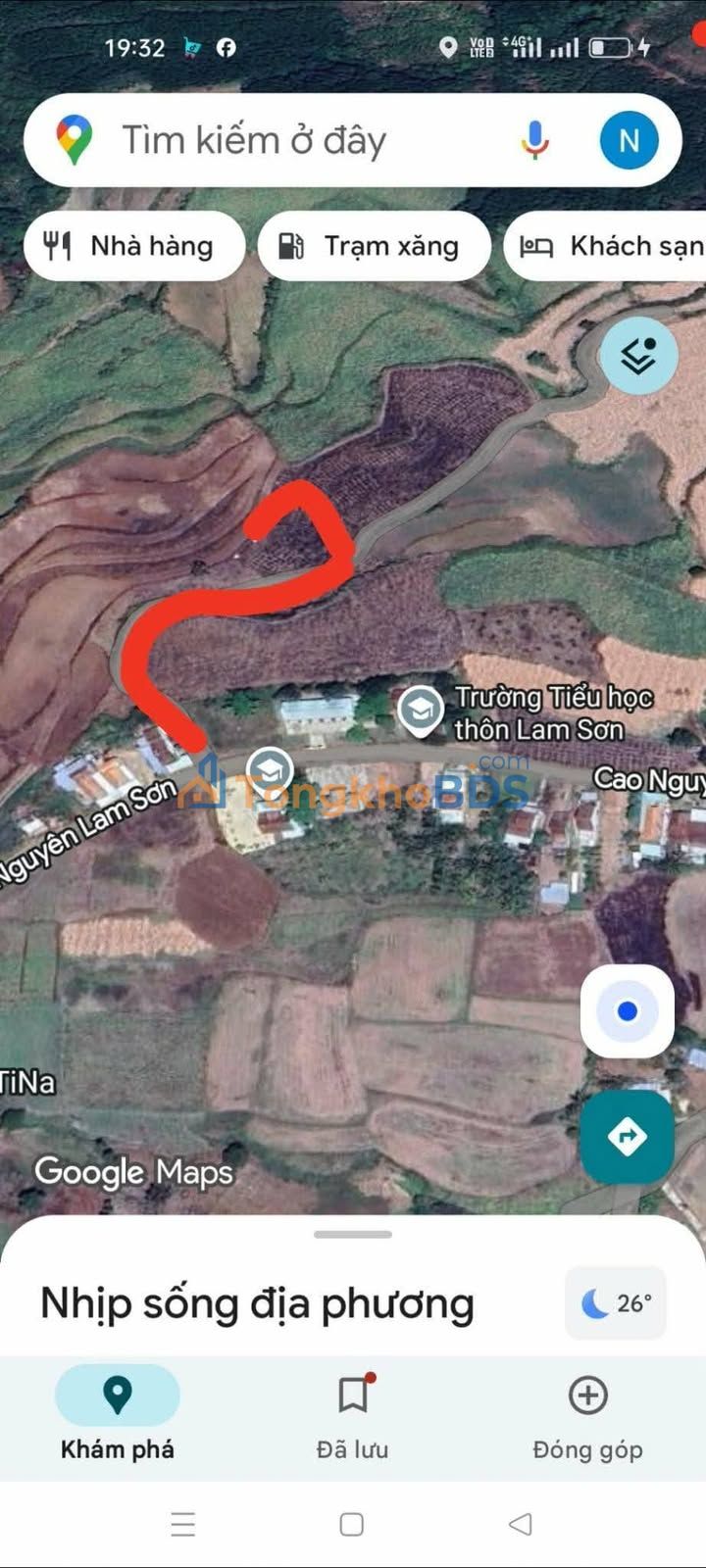Open the account avatar 'N'
Image resolution: width=706 pixels, height=1568 pixels.
pyautogui.click(x=629, y=140)
